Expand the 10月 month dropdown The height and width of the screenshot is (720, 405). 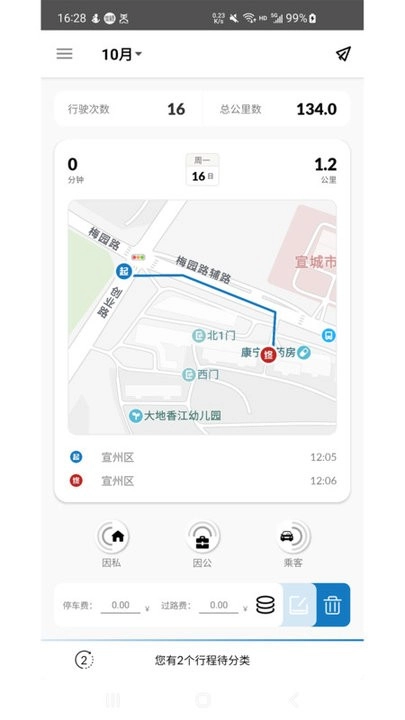coord(122,54)
